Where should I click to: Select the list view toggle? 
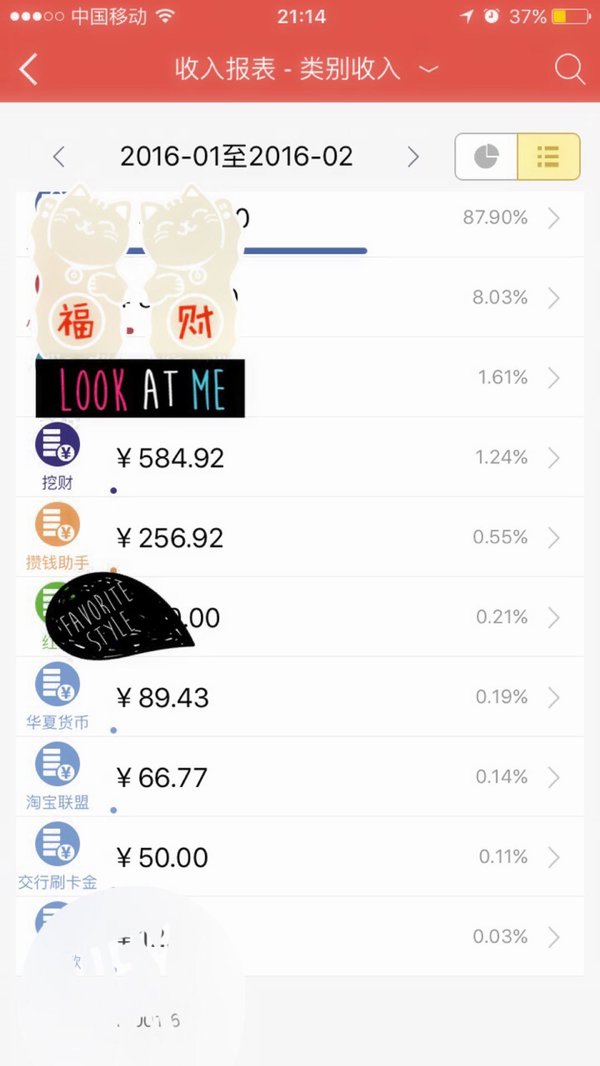point(548,157)
